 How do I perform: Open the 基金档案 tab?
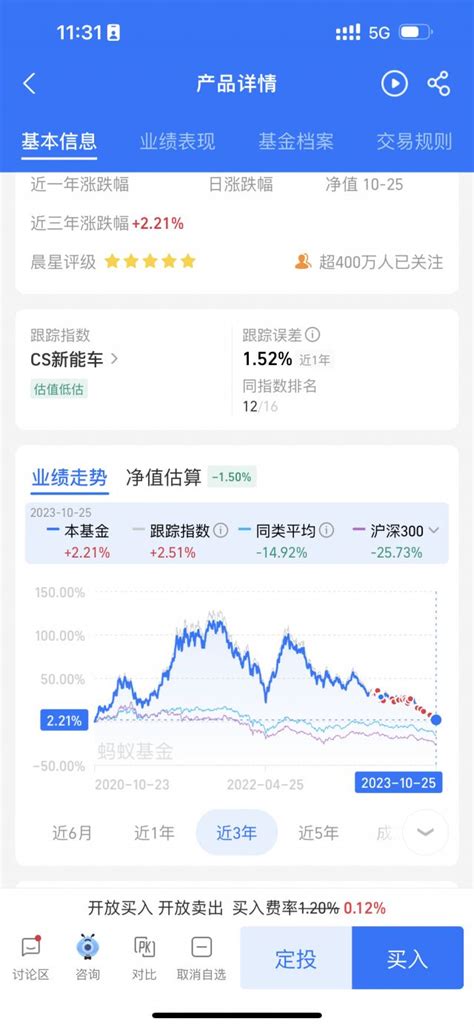point(296,141)
